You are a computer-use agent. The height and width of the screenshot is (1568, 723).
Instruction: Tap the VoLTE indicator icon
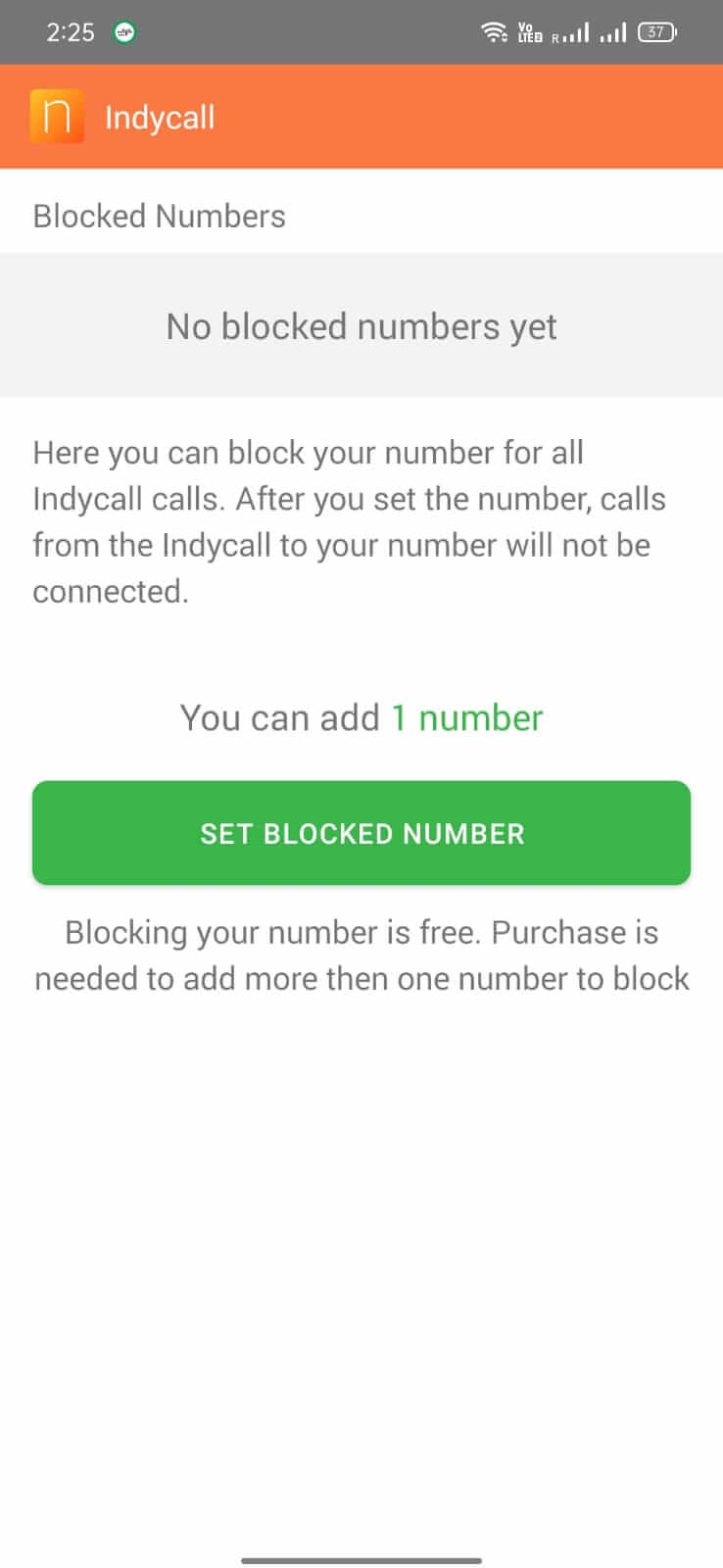point(527,31)
